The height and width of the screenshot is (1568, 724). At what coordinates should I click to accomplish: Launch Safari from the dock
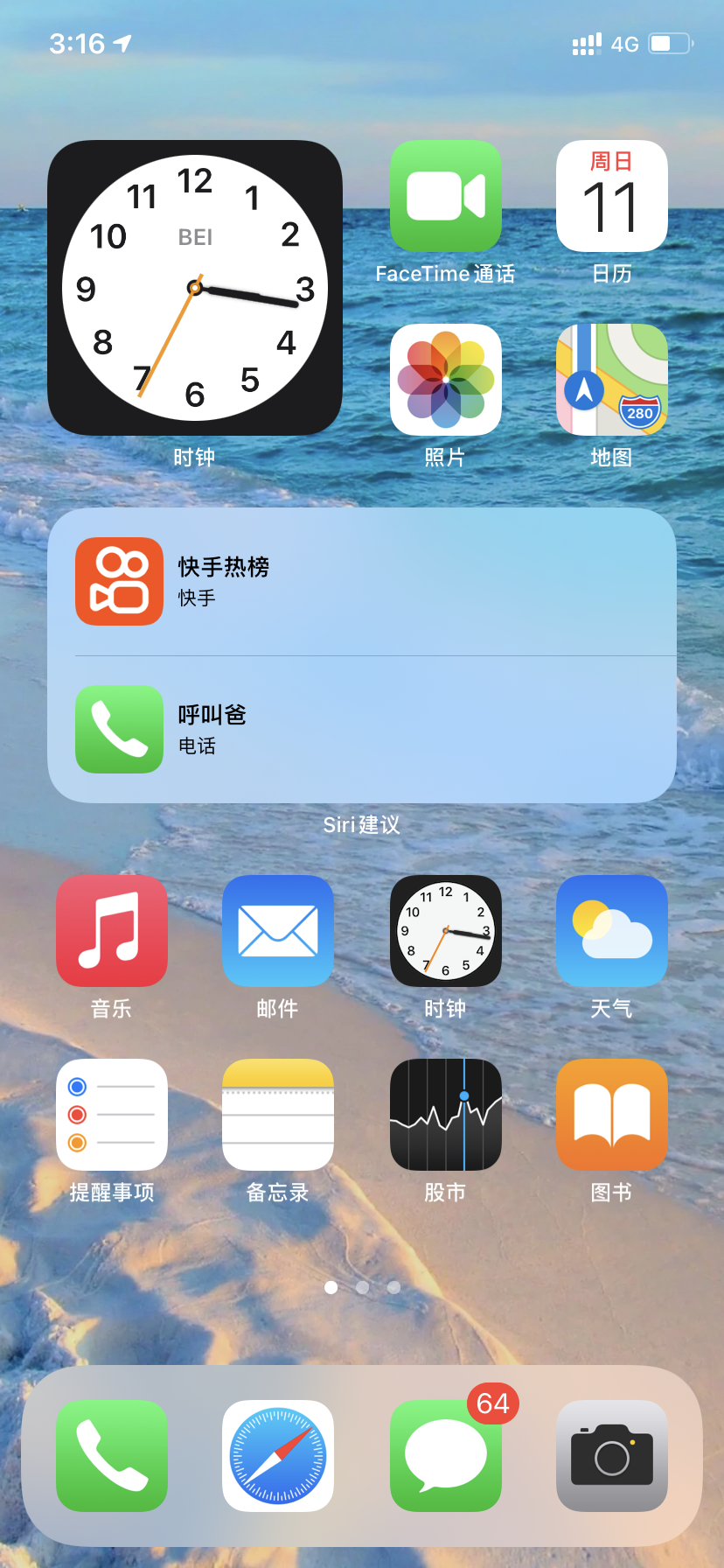pos(278,1456)
